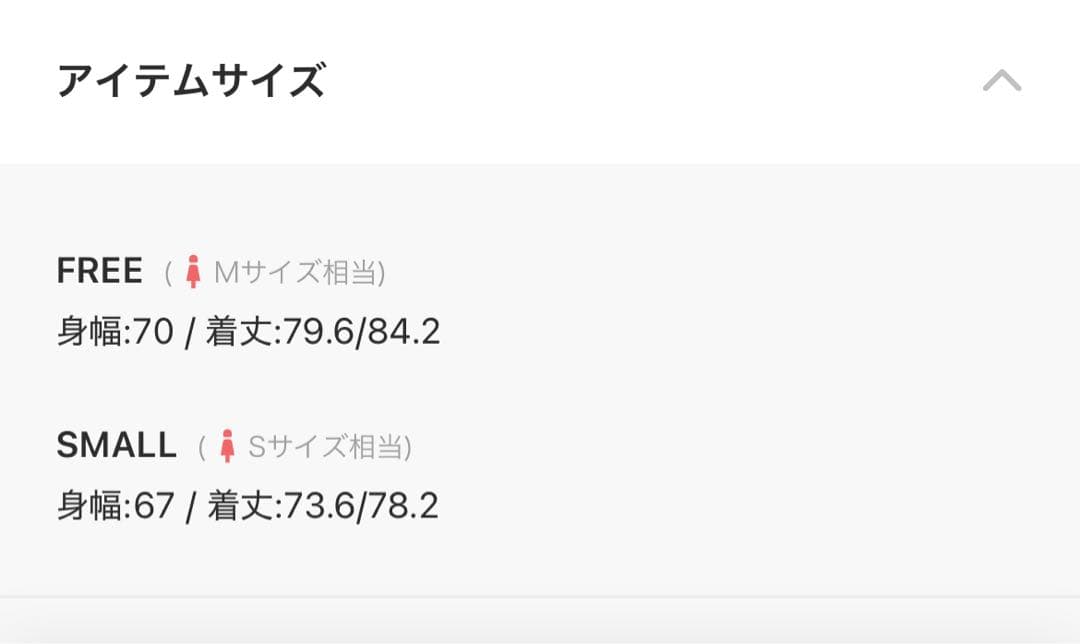Screen dimensions: 1080x644
Task: Collapse the アイテムサイズ section chevron
Action: tap(1001, 80)
